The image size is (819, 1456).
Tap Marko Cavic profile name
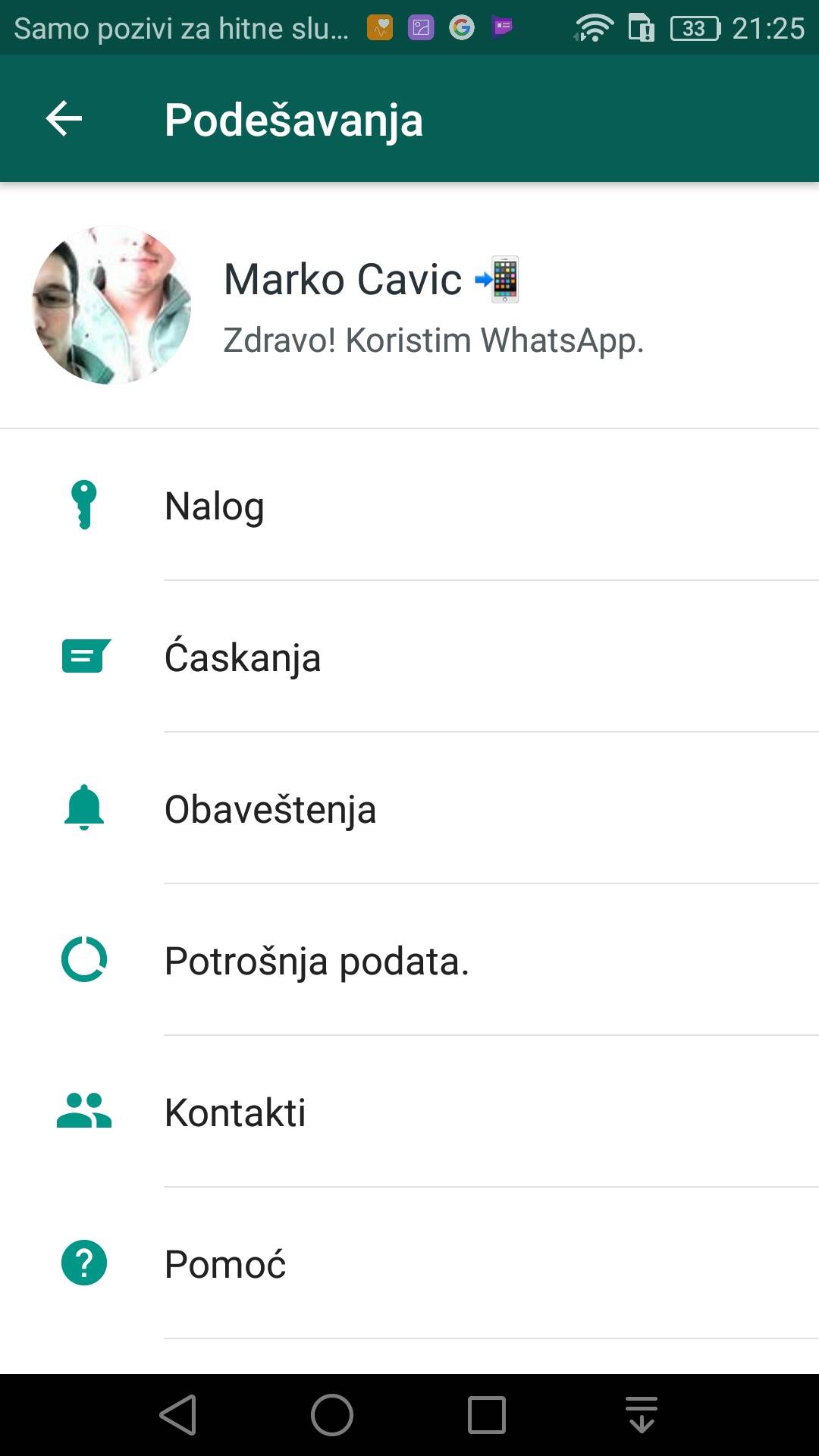point(341,279)
